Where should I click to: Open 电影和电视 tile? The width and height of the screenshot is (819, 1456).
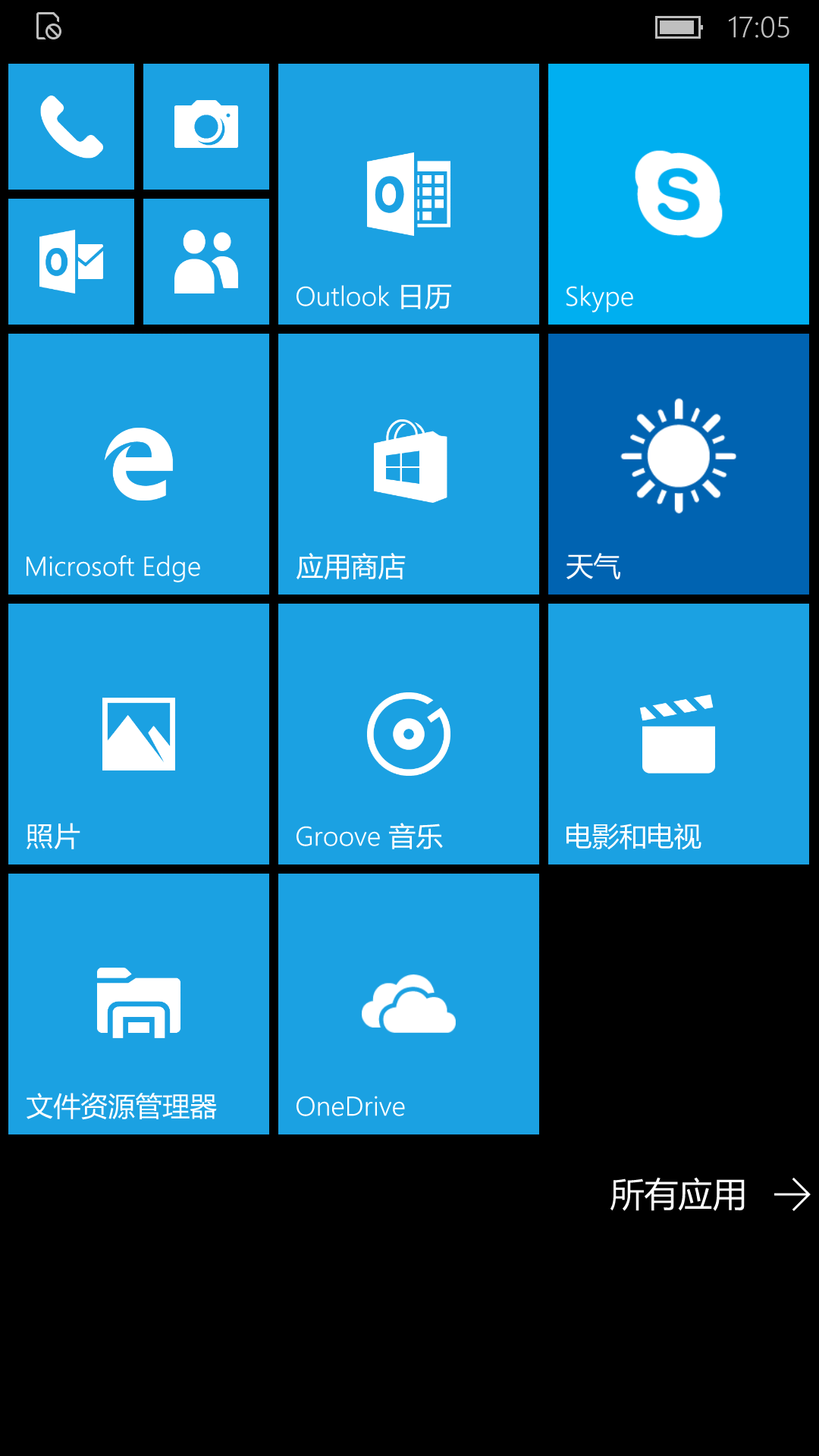(x=679, y=734)
